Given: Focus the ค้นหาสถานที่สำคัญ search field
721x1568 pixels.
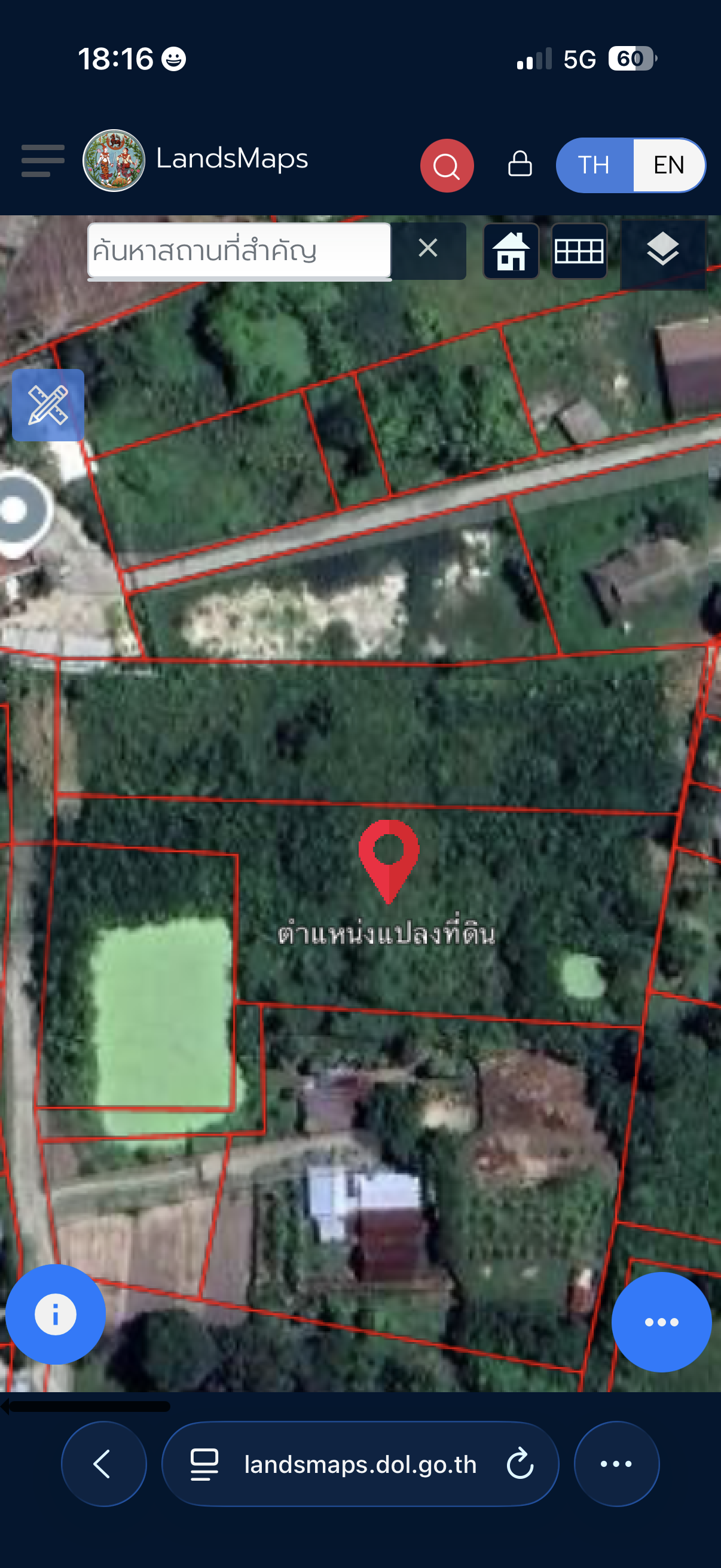Looking at the screenshot, I should [239, 250].
